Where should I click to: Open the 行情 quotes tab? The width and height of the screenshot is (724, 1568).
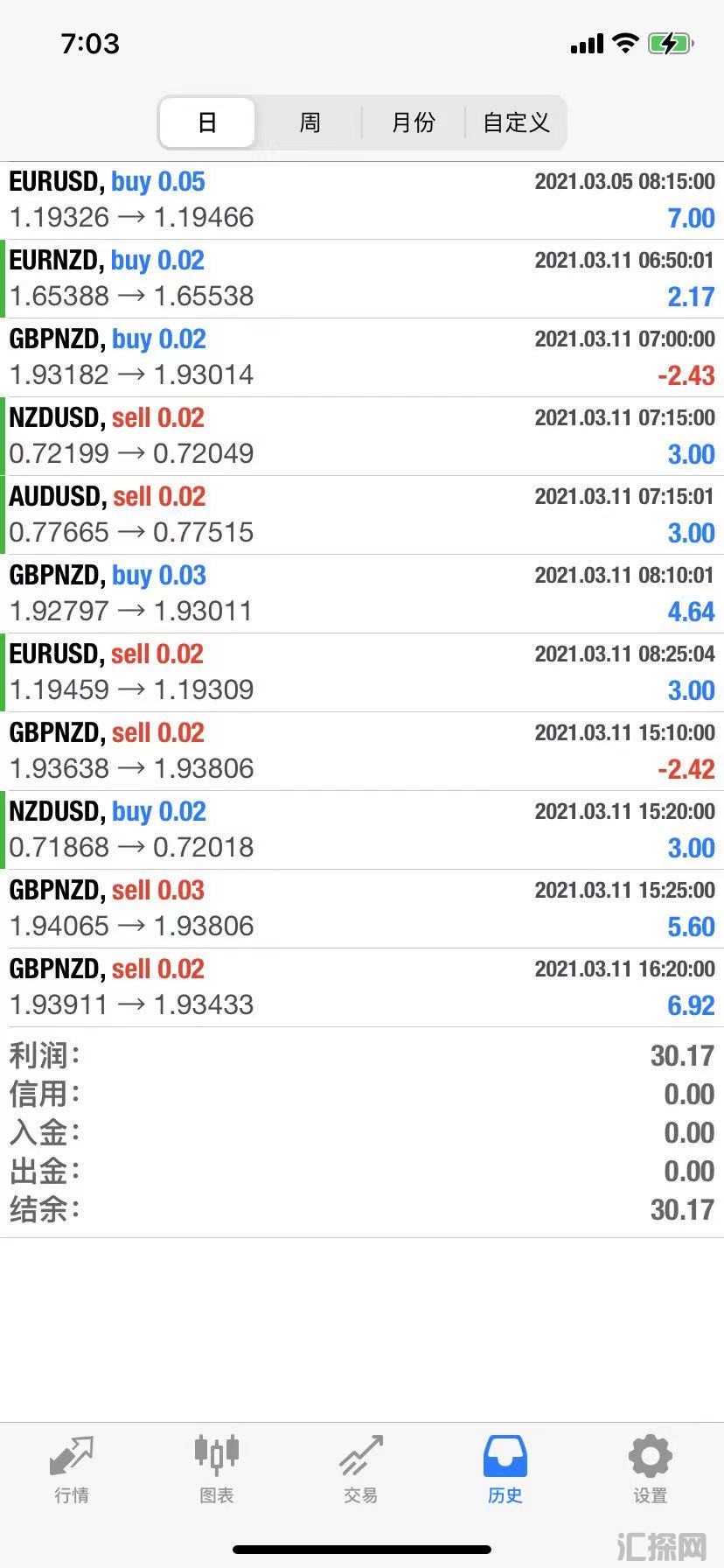tap(72, 1470)
